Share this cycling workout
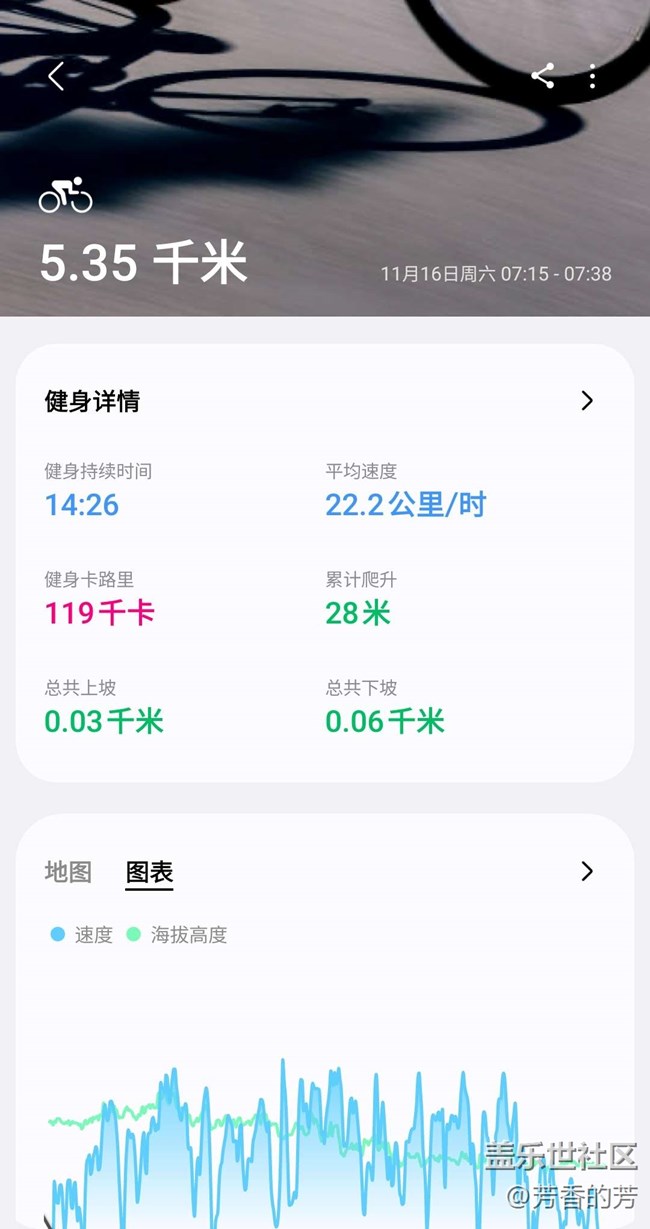The image size is (650, 1229). click(x=543, y=76)
